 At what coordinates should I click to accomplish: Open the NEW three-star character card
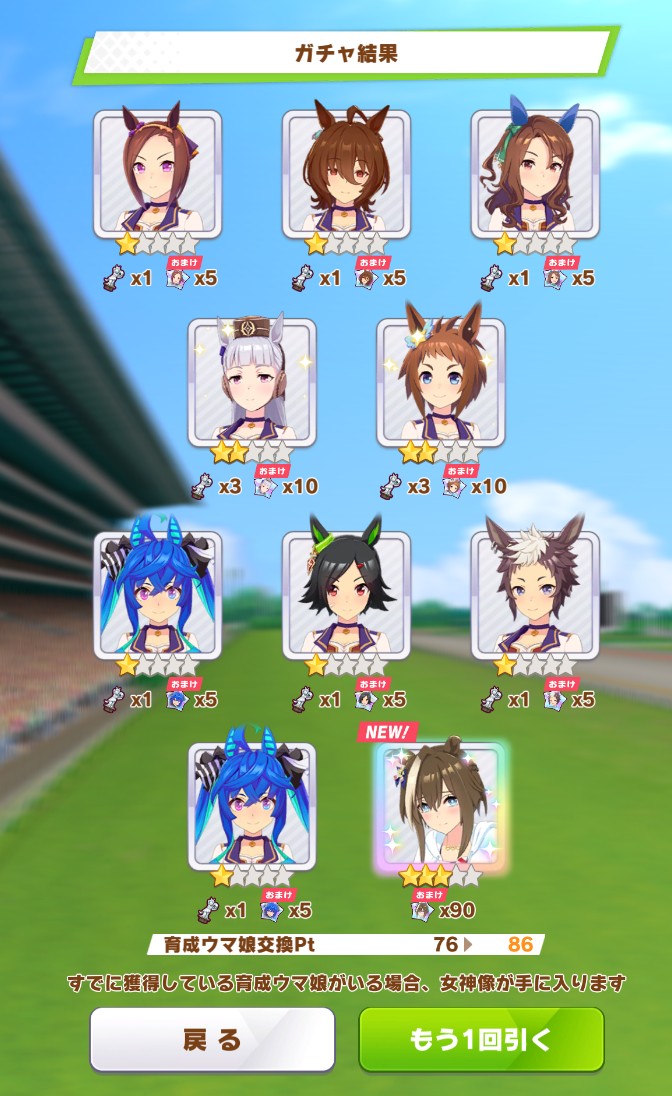click(x=441, y=807)
